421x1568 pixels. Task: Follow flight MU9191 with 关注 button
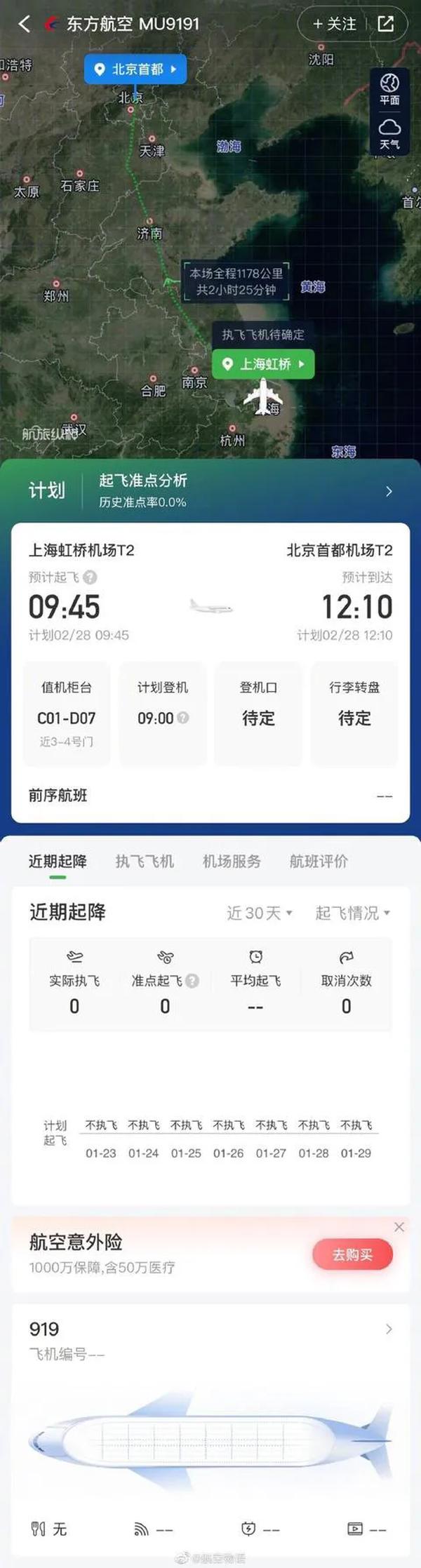click(x=335, y=25)
